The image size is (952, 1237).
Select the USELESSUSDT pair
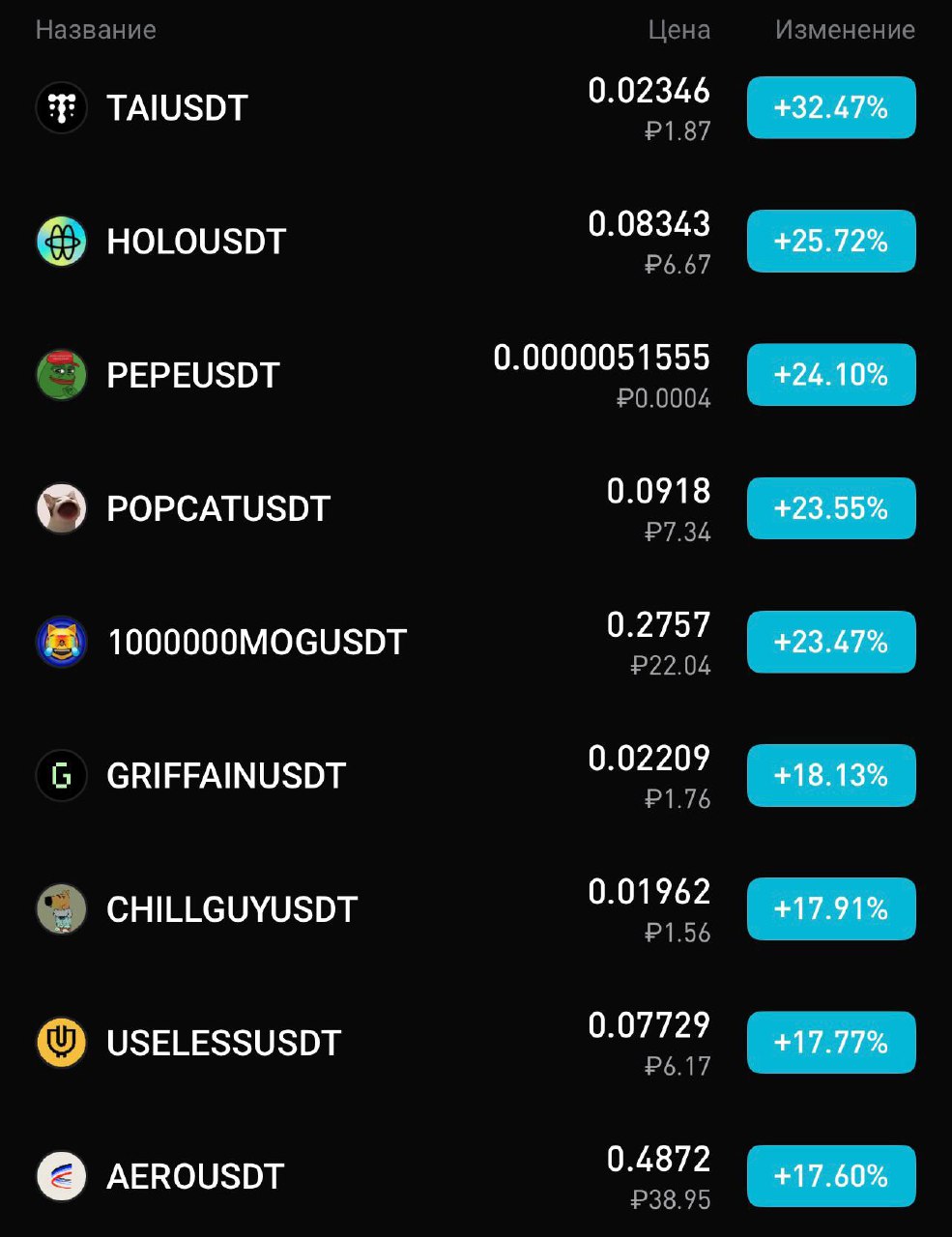click(224, 1043)
